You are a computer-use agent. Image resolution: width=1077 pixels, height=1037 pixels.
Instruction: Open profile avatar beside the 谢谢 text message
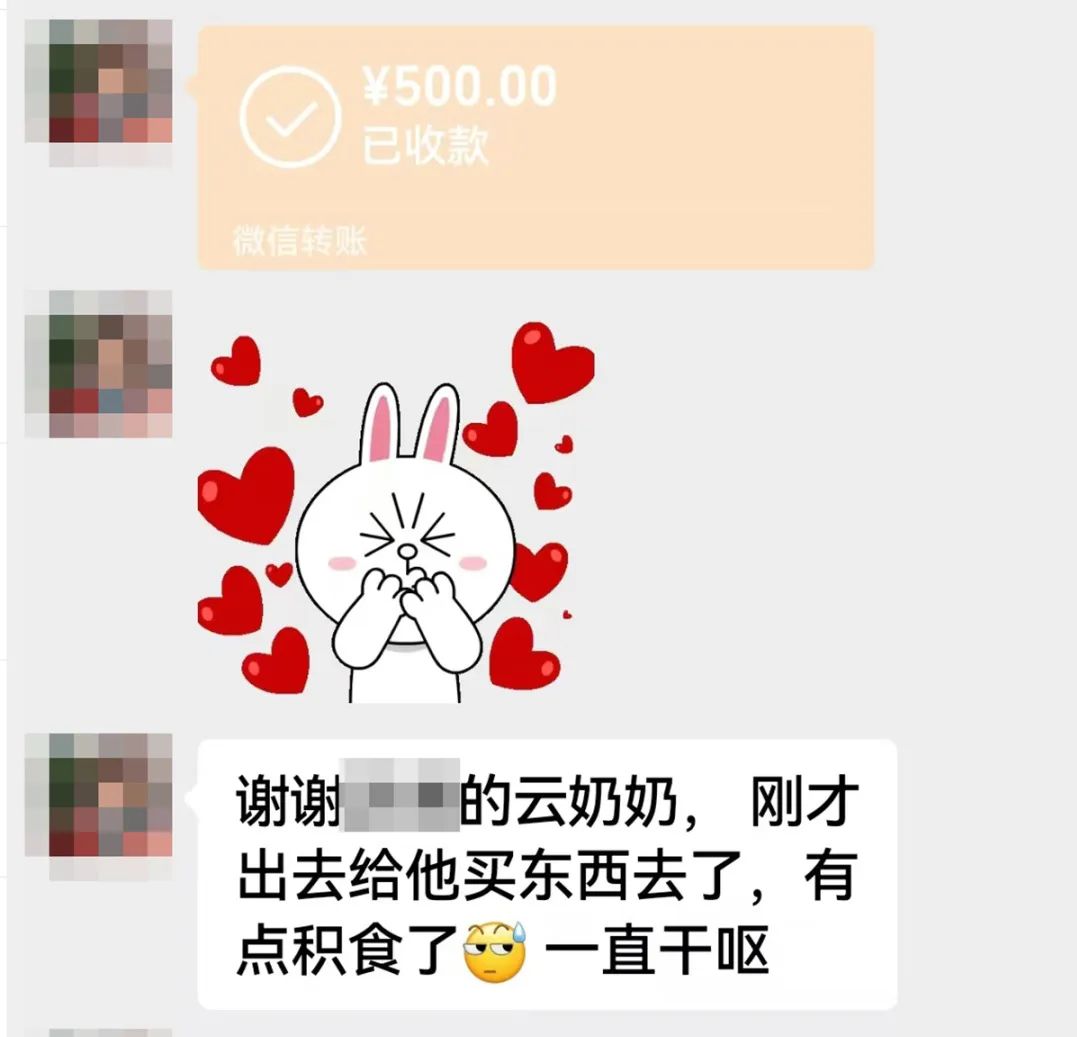coord(98,808)
